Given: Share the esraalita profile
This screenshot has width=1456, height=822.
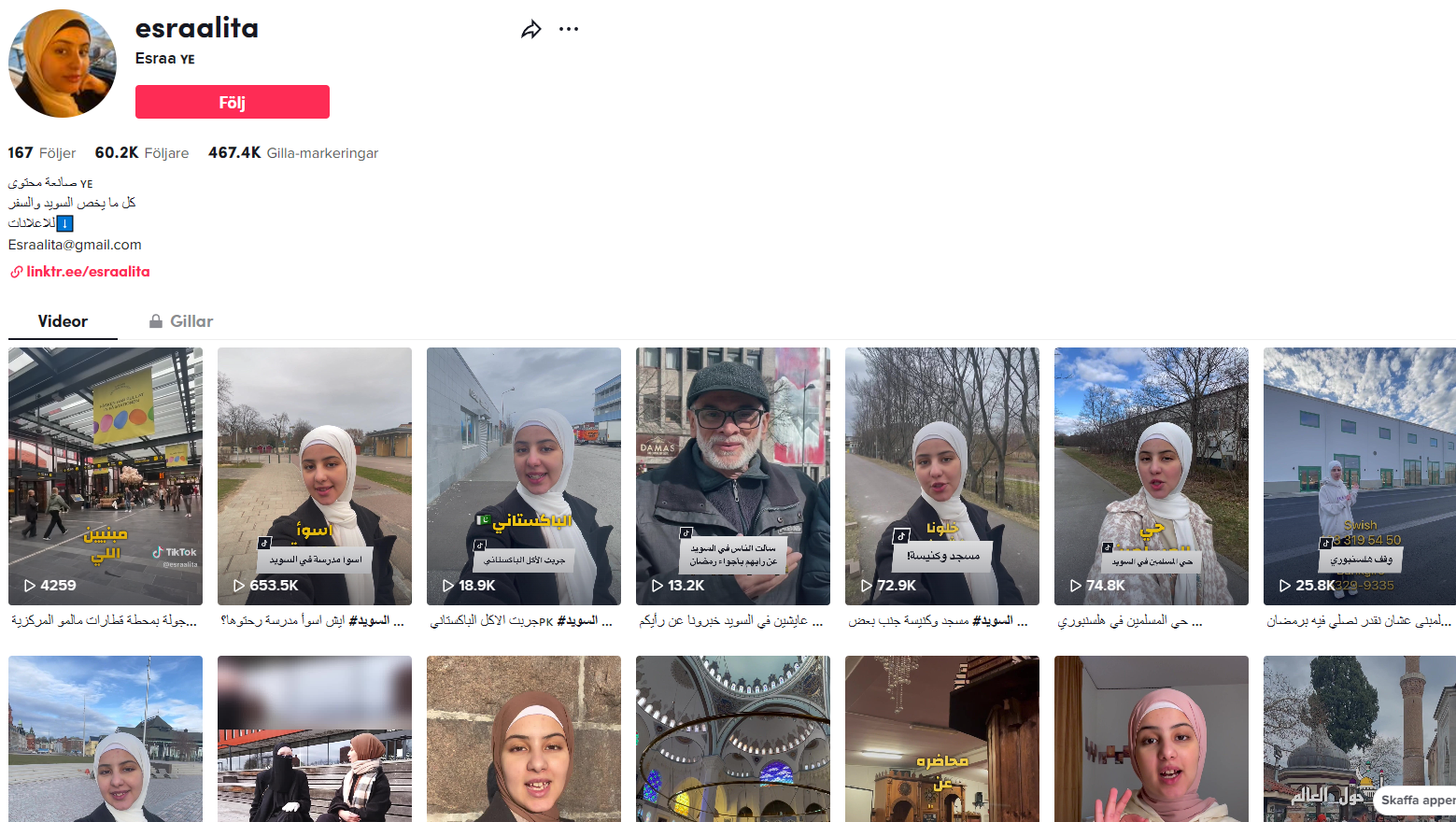Looking at the screenshot, I should [530, 30].
